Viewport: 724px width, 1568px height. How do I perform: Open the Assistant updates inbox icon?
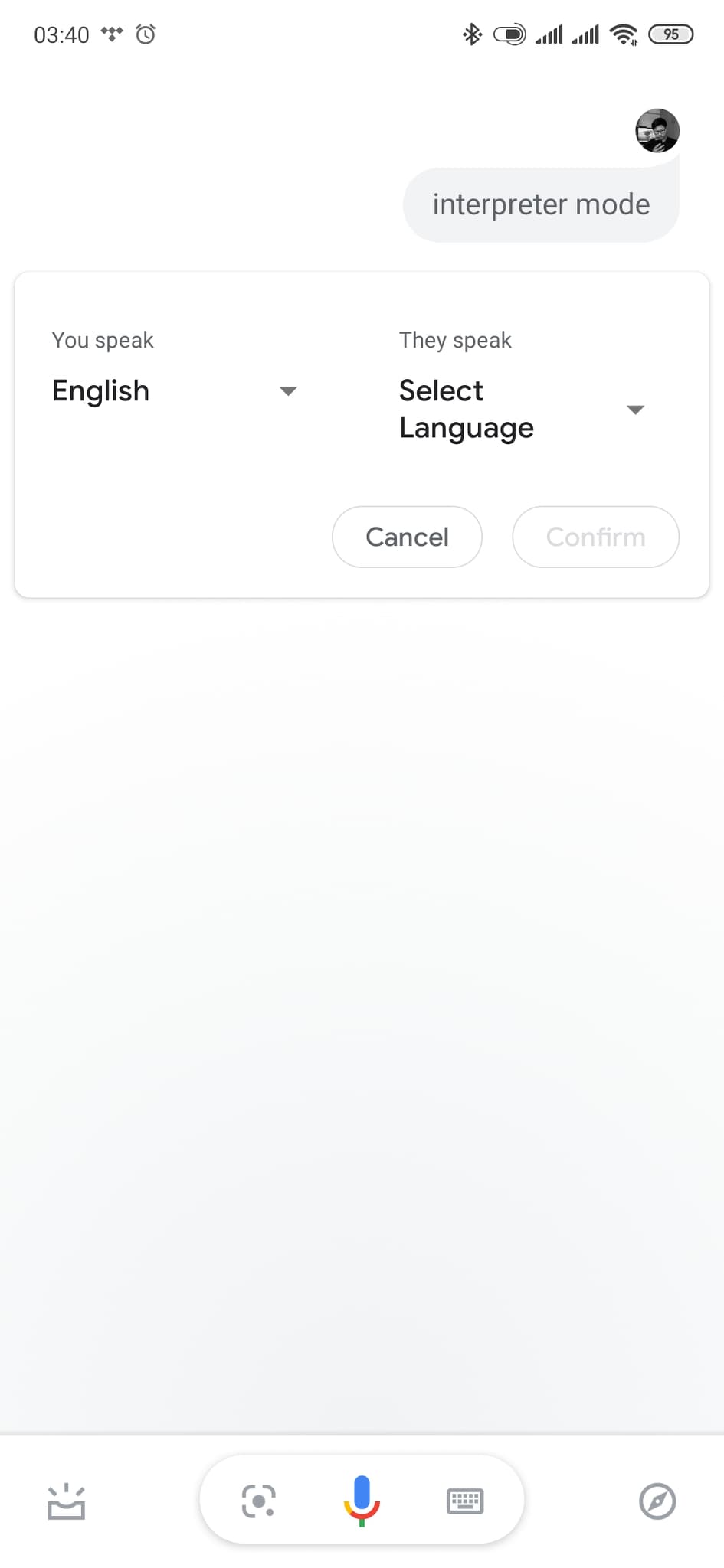tap(66, 1501)
